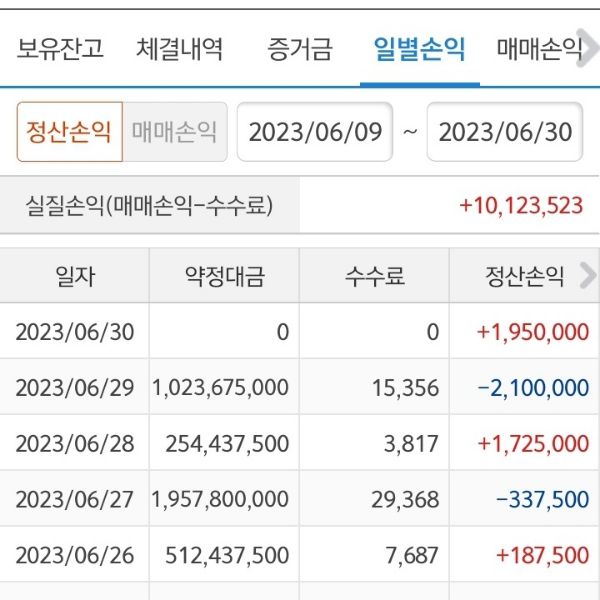Switch to the 보유잔고 tab
The height and width of the screenshot is (600, 600).
[60, 48]
